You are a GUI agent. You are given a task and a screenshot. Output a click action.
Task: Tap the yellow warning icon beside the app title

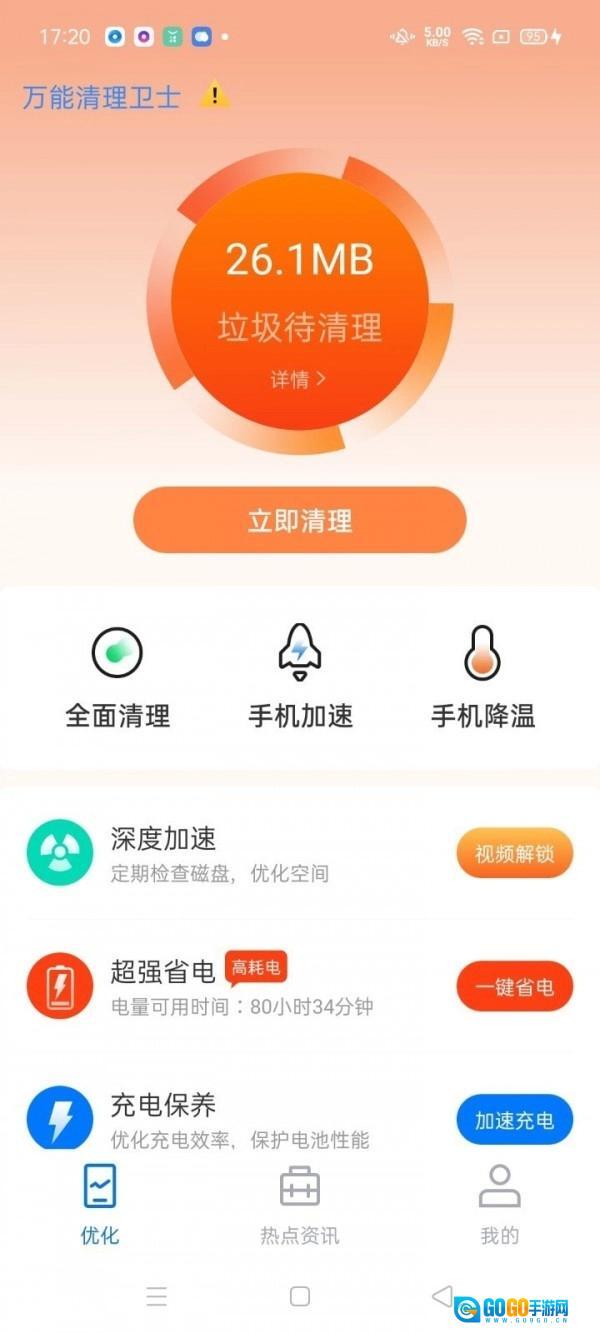pyautogui.click(x=214, y=96)
